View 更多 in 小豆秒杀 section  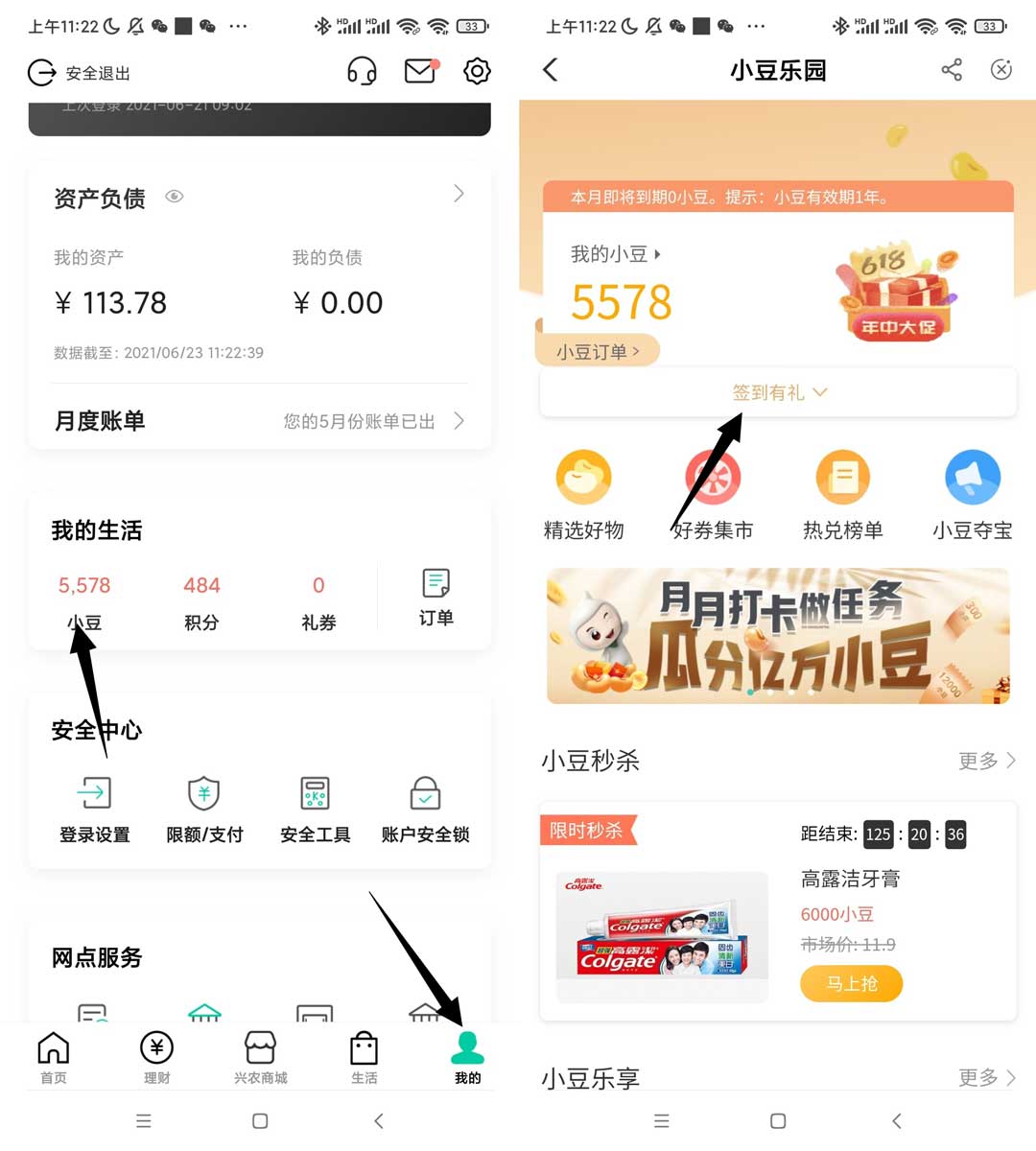pos(986,761)
